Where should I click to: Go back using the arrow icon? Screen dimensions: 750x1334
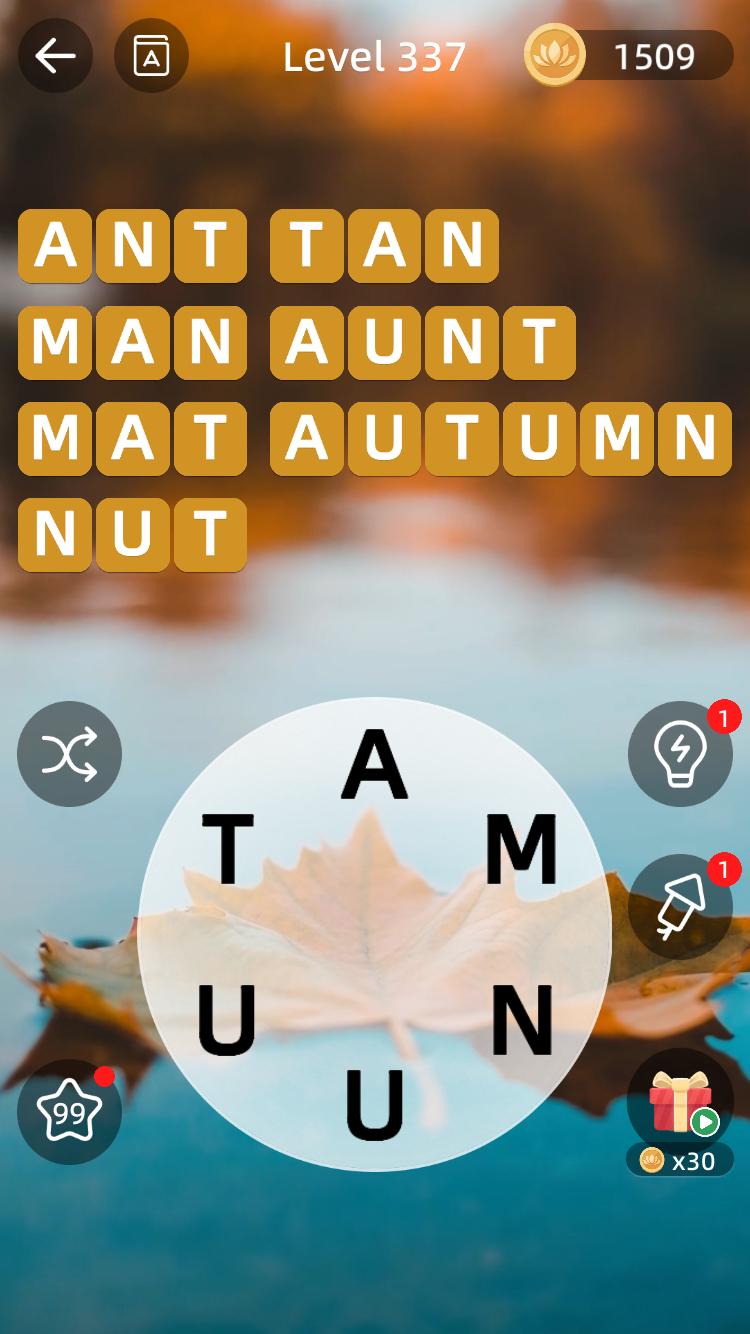(x=55, y=56)
